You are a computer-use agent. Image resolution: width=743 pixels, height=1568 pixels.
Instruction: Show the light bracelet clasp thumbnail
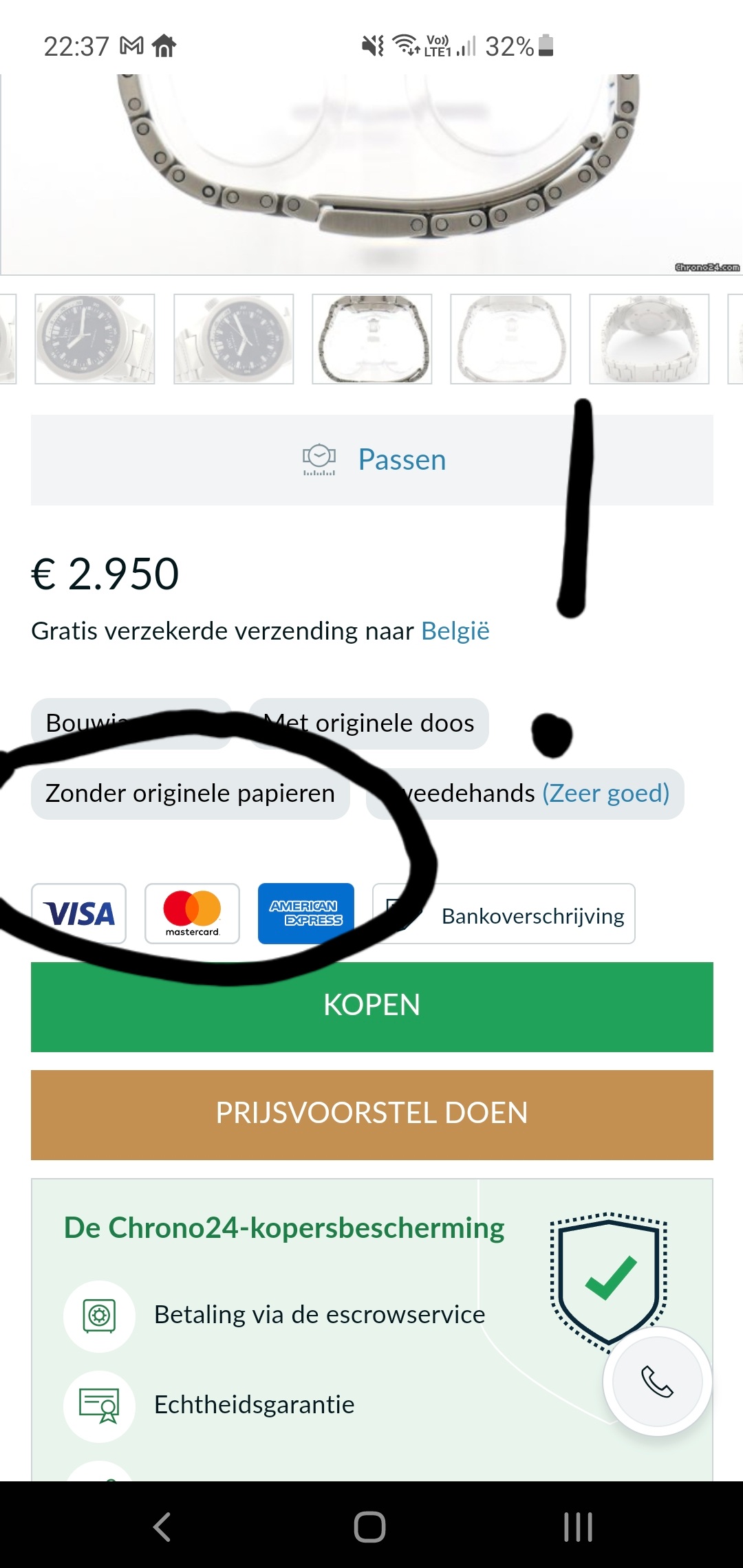click(510, 338)
